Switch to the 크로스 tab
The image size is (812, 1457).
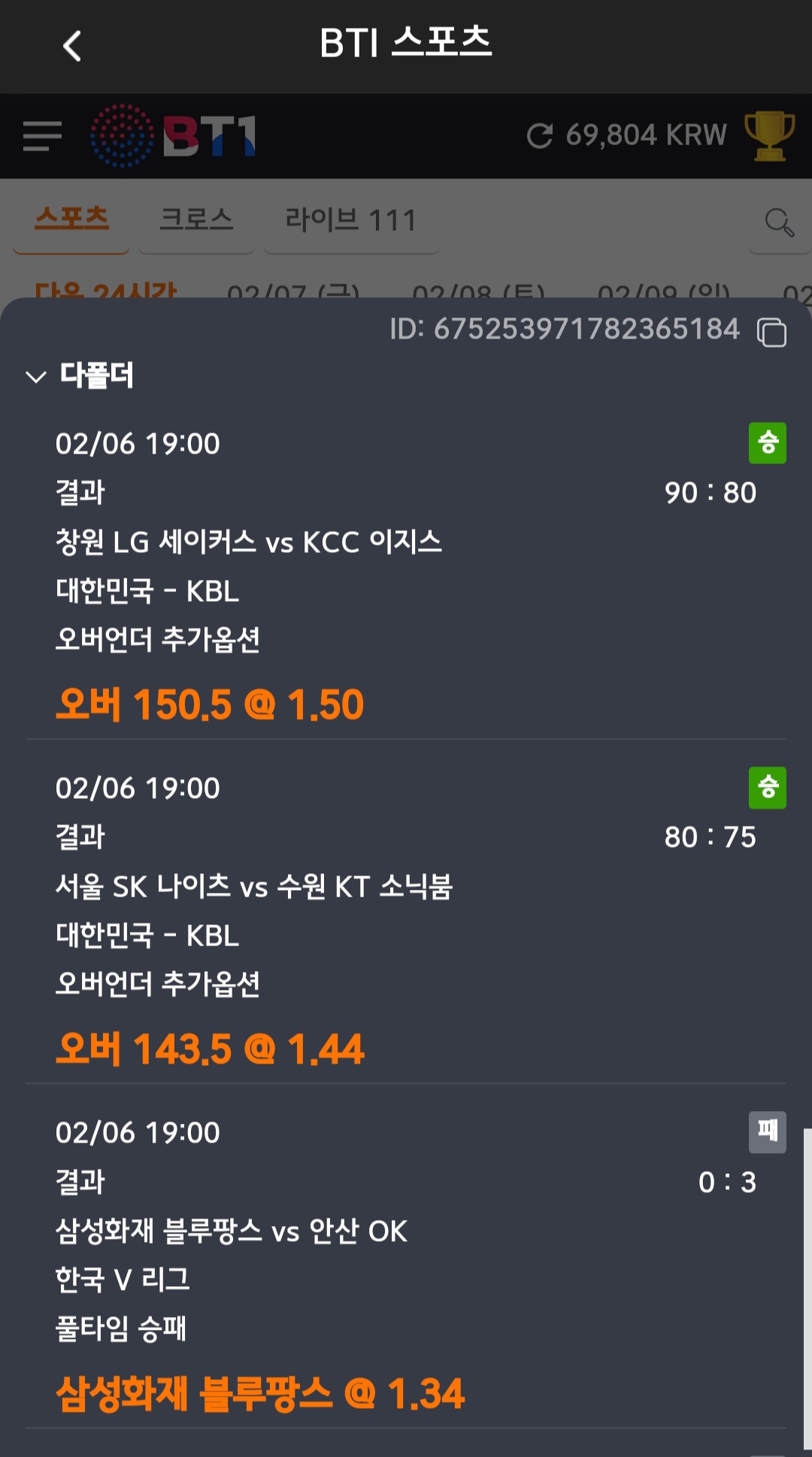196,220
